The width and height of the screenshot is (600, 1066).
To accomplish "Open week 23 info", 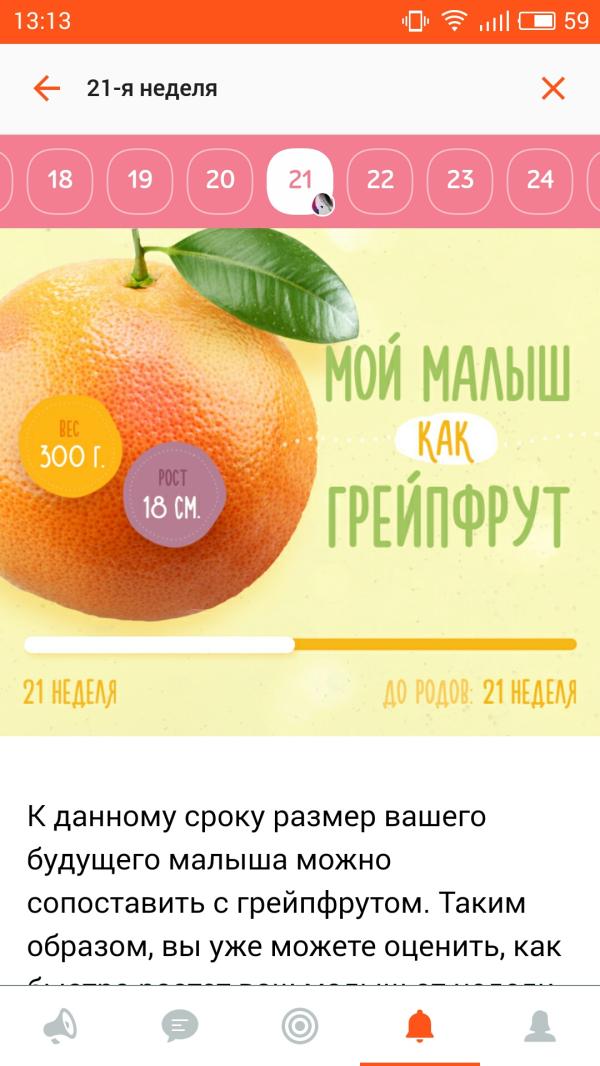I will [x=460, y=180].
